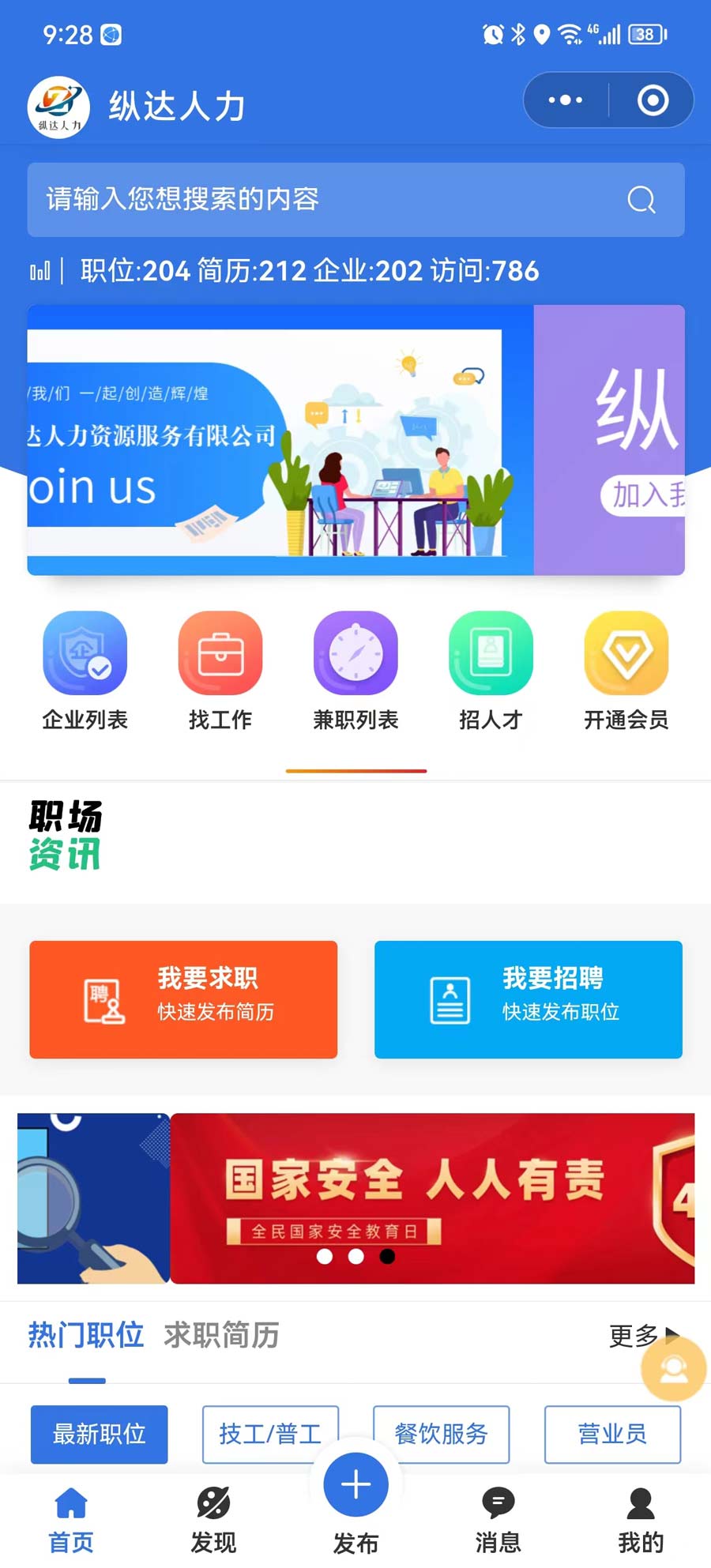
Task: Open 开通会员 shortcut
Action: [x=626, y=670]
